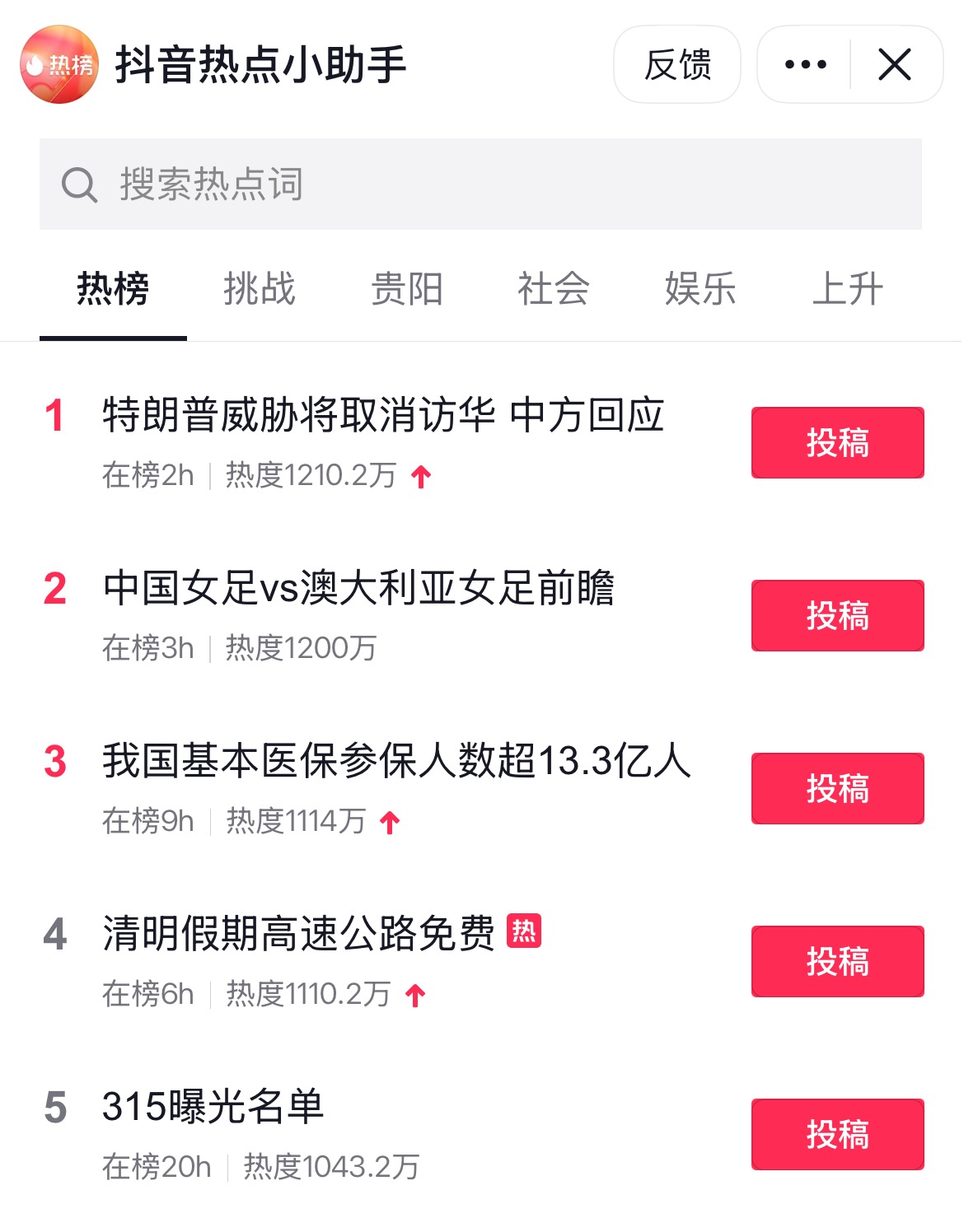964x1232 pixels.
Task: Open the three-dot more options menu
Action: click(805, 64)
